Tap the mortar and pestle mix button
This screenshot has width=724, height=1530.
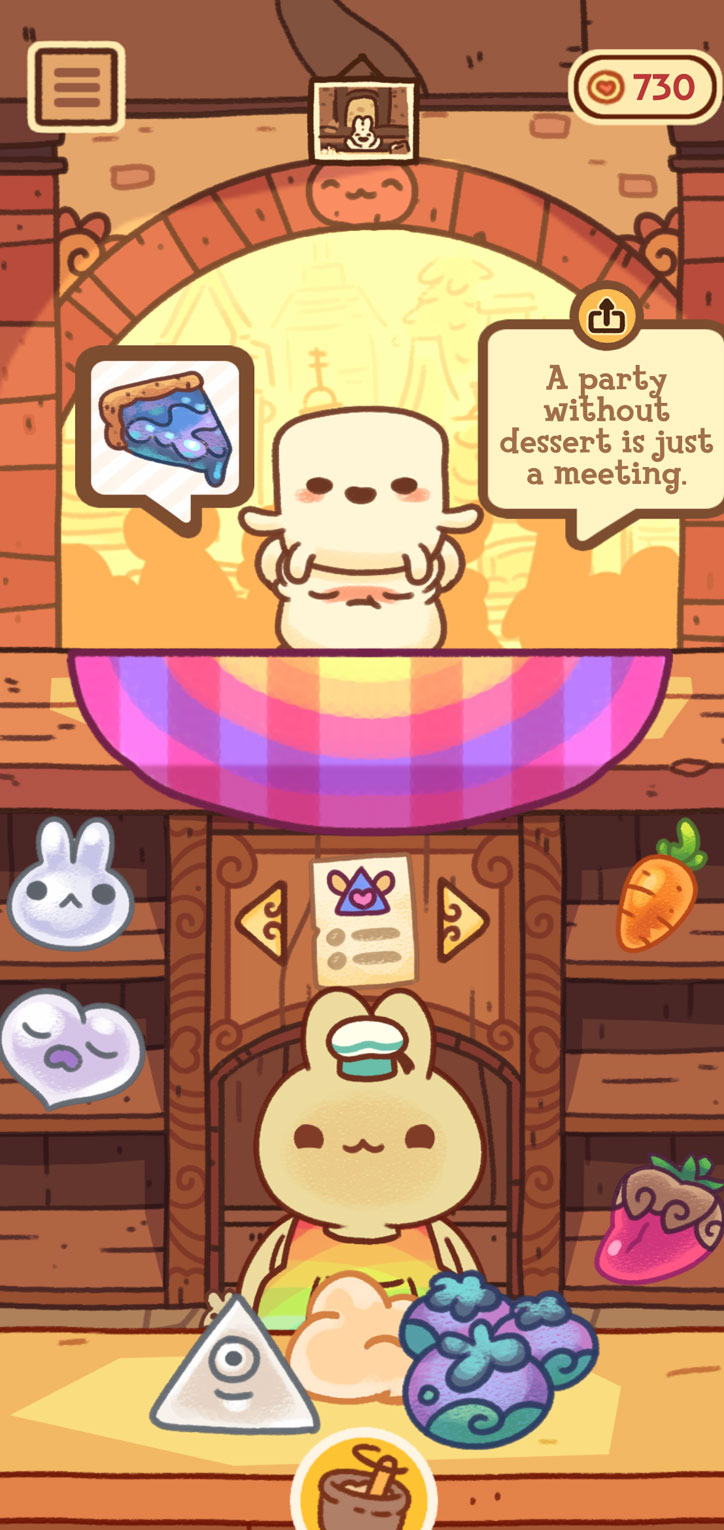click(363, 1488)
